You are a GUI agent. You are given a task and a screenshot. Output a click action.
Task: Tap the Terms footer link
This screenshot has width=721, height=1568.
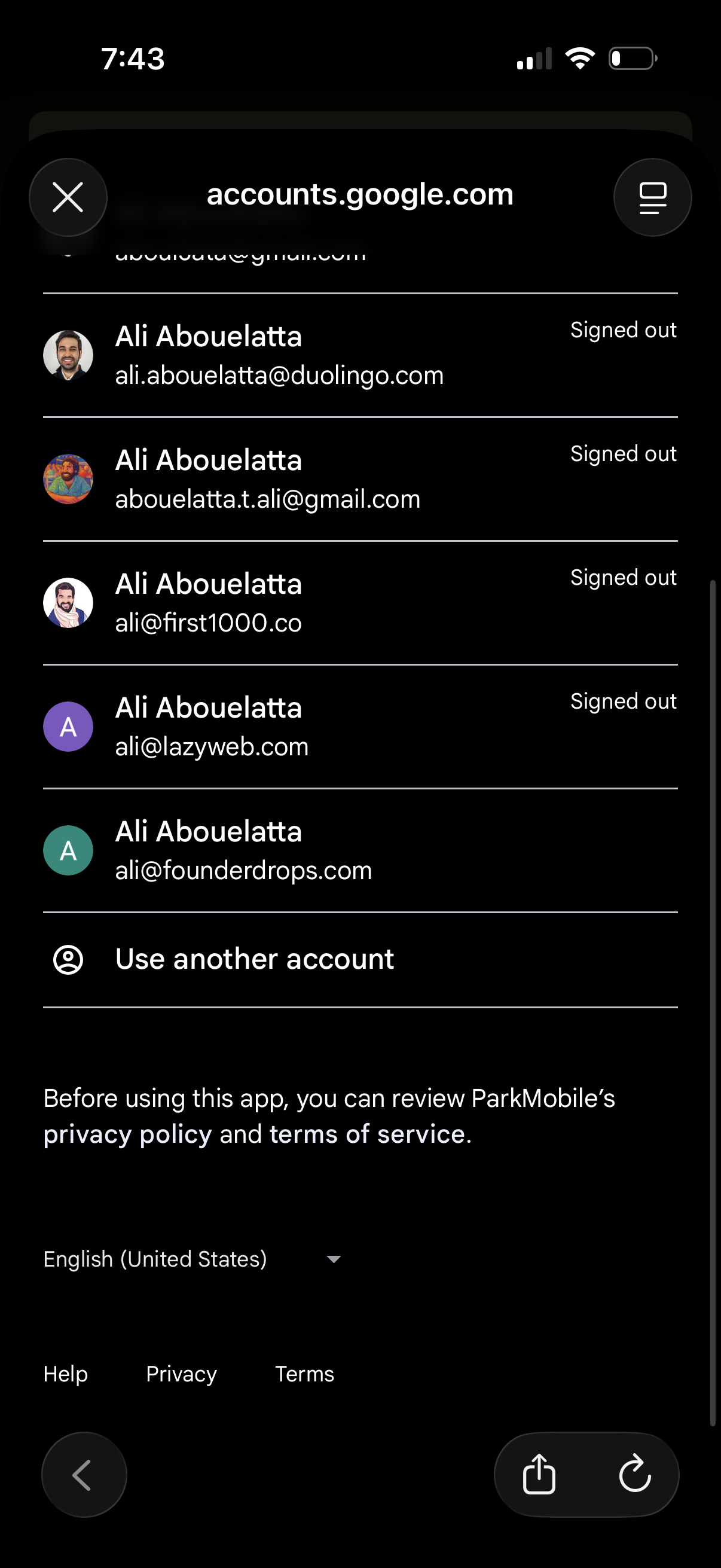304,1374
